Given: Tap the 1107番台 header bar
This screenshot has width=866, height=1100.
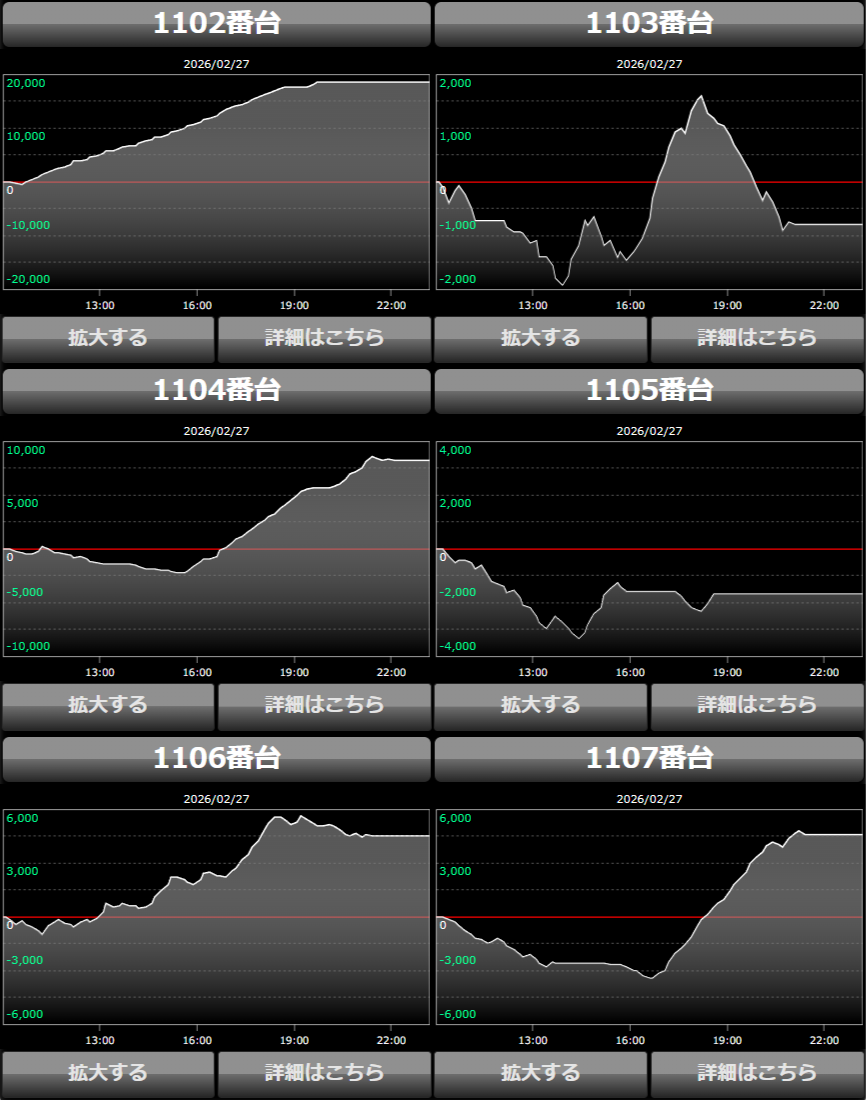Looking at the screenshot, I should (x=649, y=759).
